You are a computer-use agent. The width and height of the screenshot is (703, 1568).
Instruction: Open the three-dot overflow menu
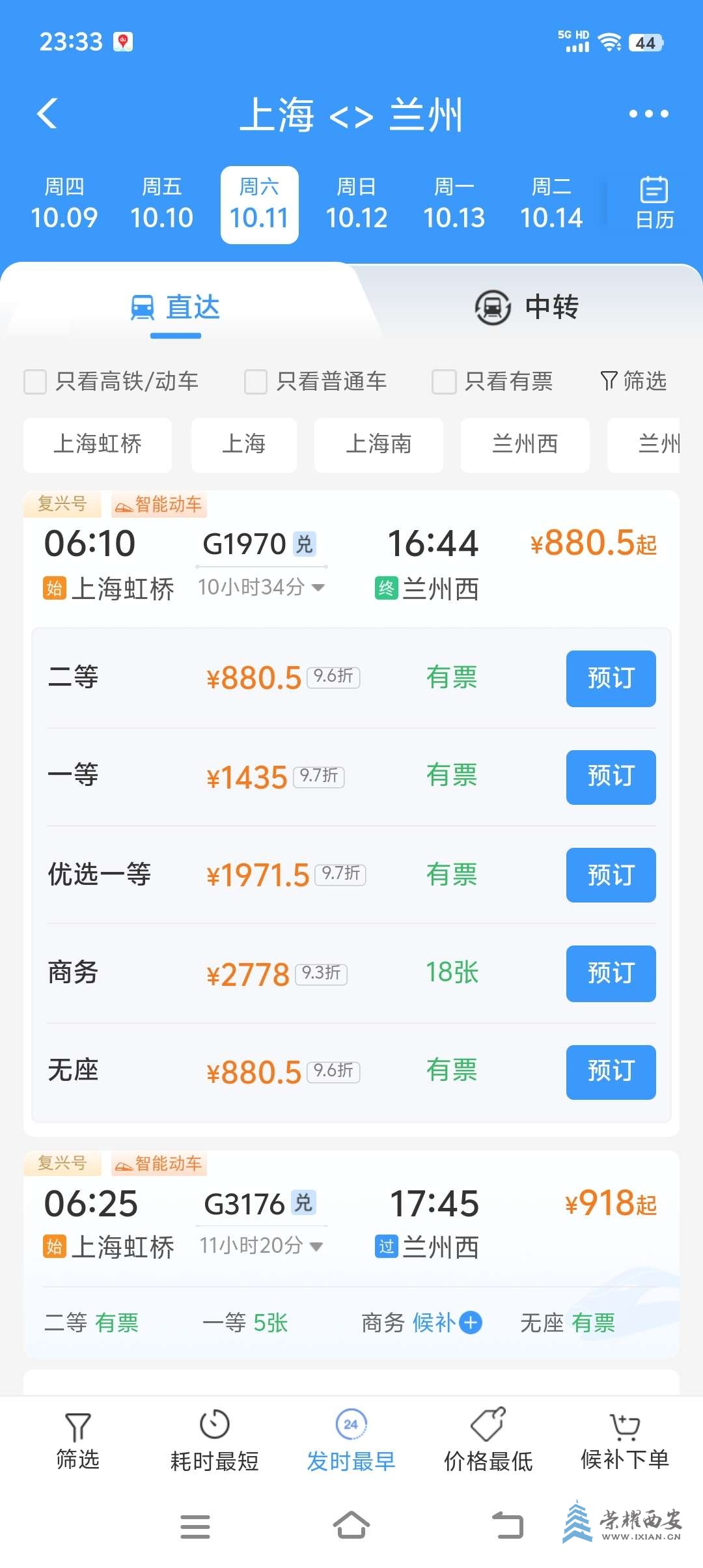(648, 114)
